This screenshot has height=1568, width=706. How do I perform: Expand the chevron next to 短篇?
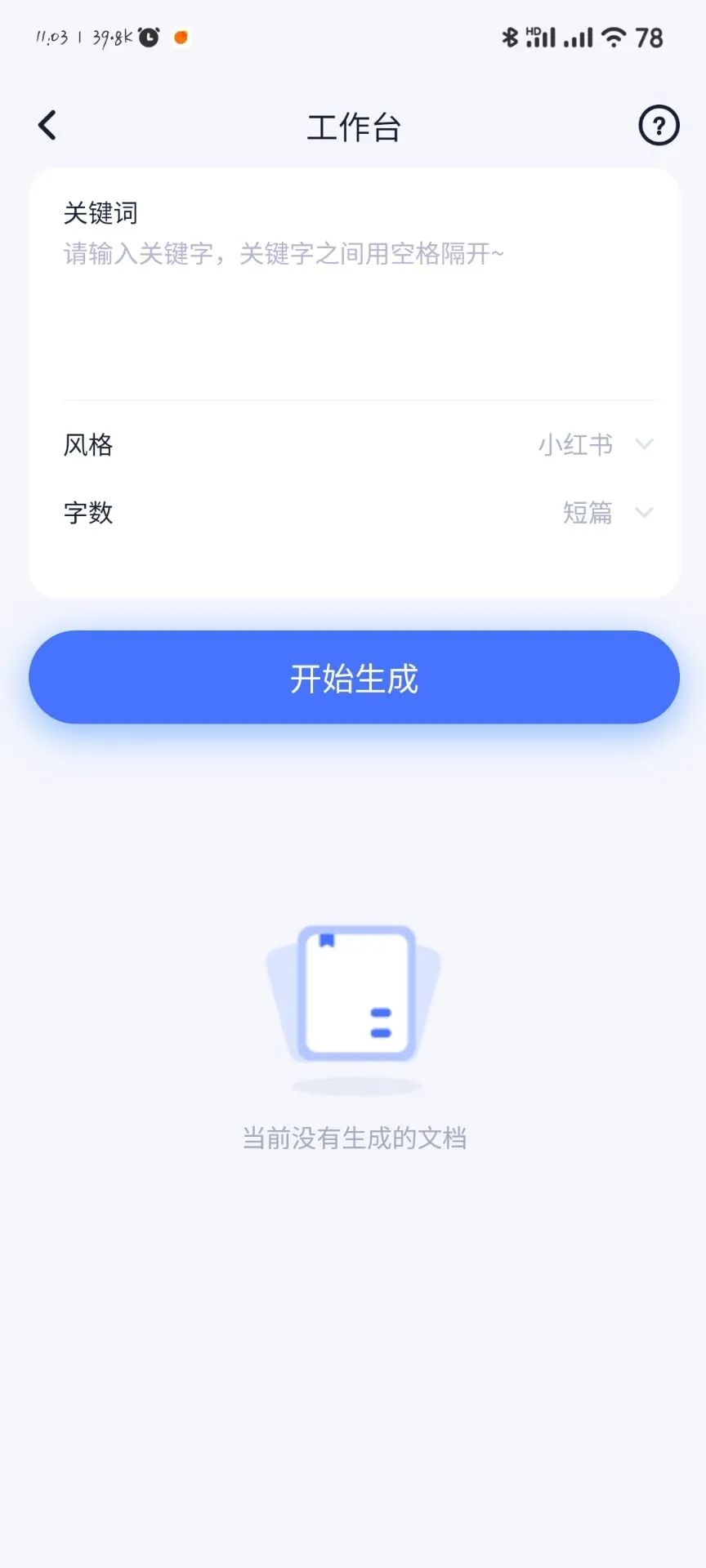tap(645, 514)
